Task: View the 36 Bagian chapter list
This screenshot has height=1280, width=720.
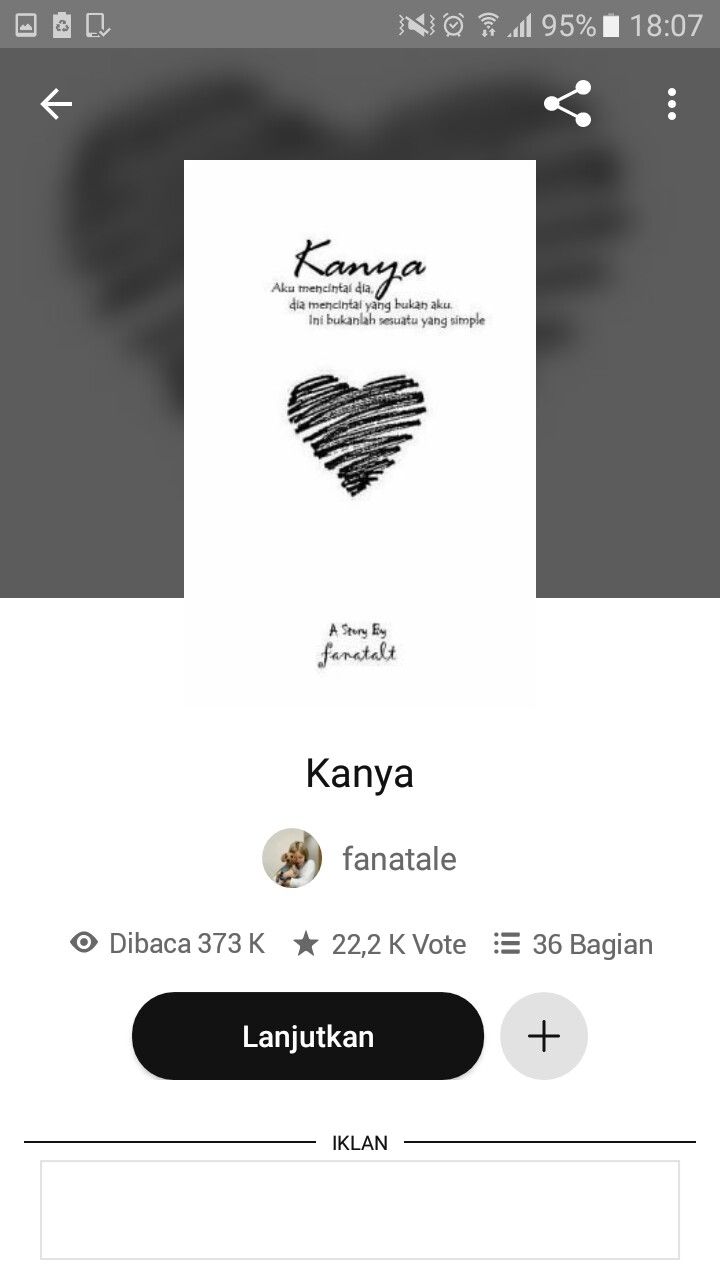Action: (x=574, y=944)
